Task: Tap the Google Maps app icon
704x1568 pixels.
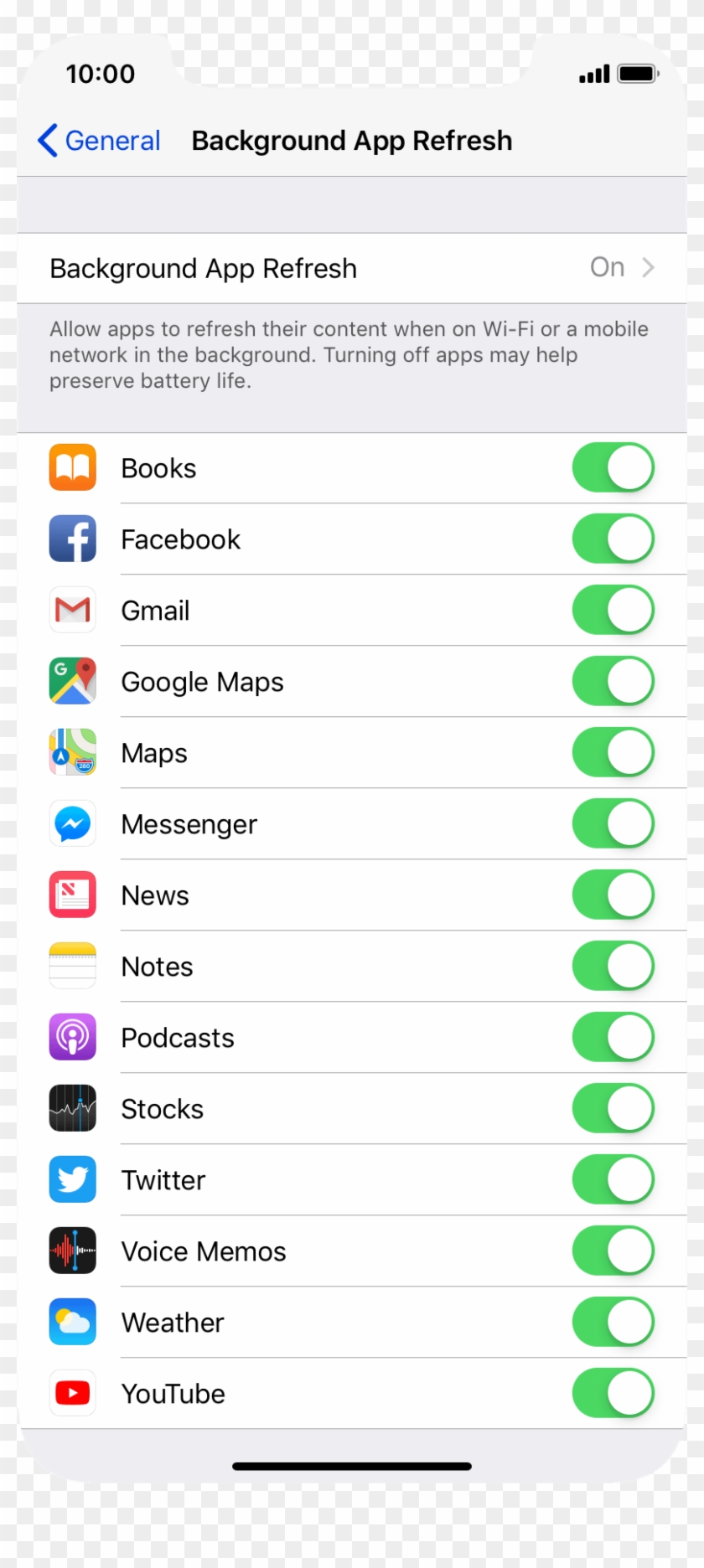Action: click(72, 681)
